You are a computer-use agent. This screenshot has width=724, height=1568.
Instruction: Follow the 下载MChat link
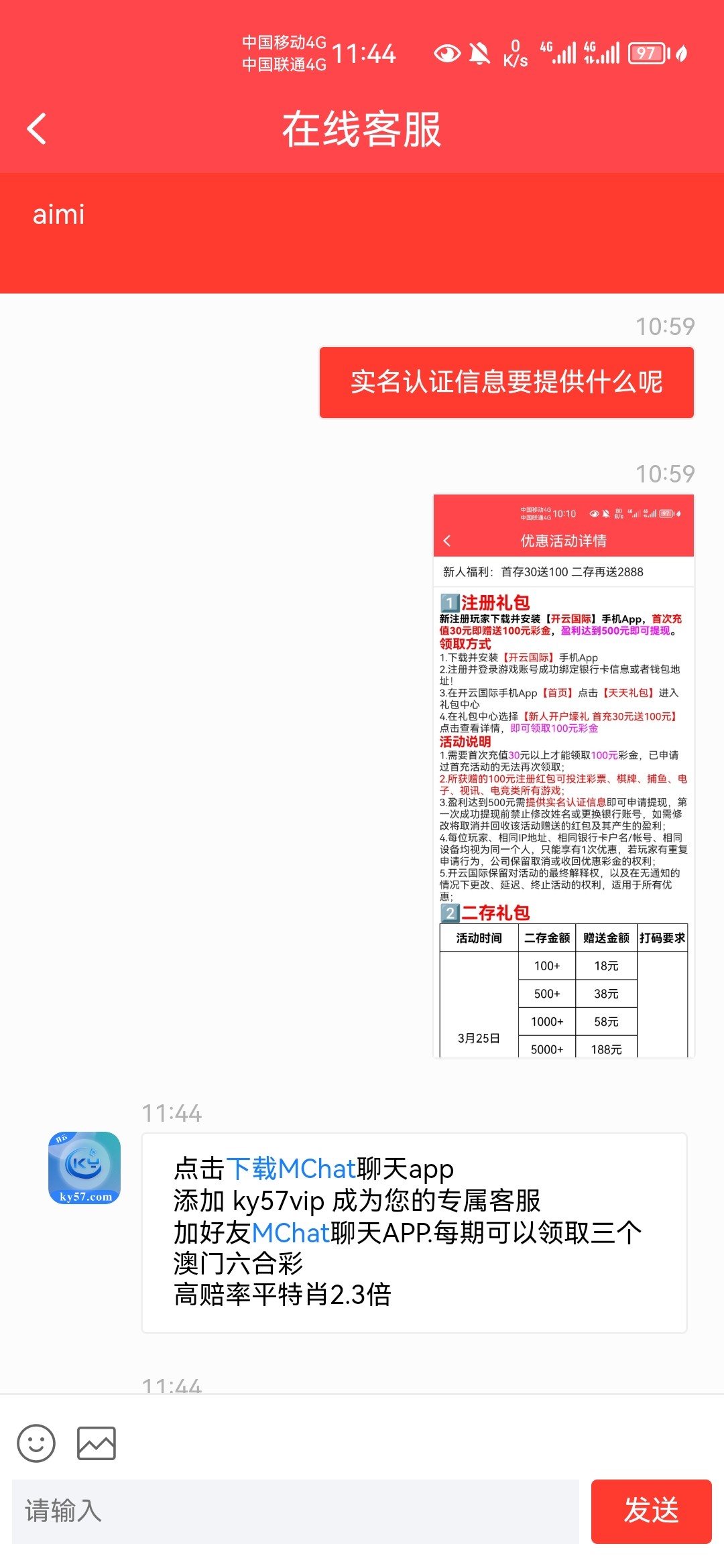(291, 1169)
